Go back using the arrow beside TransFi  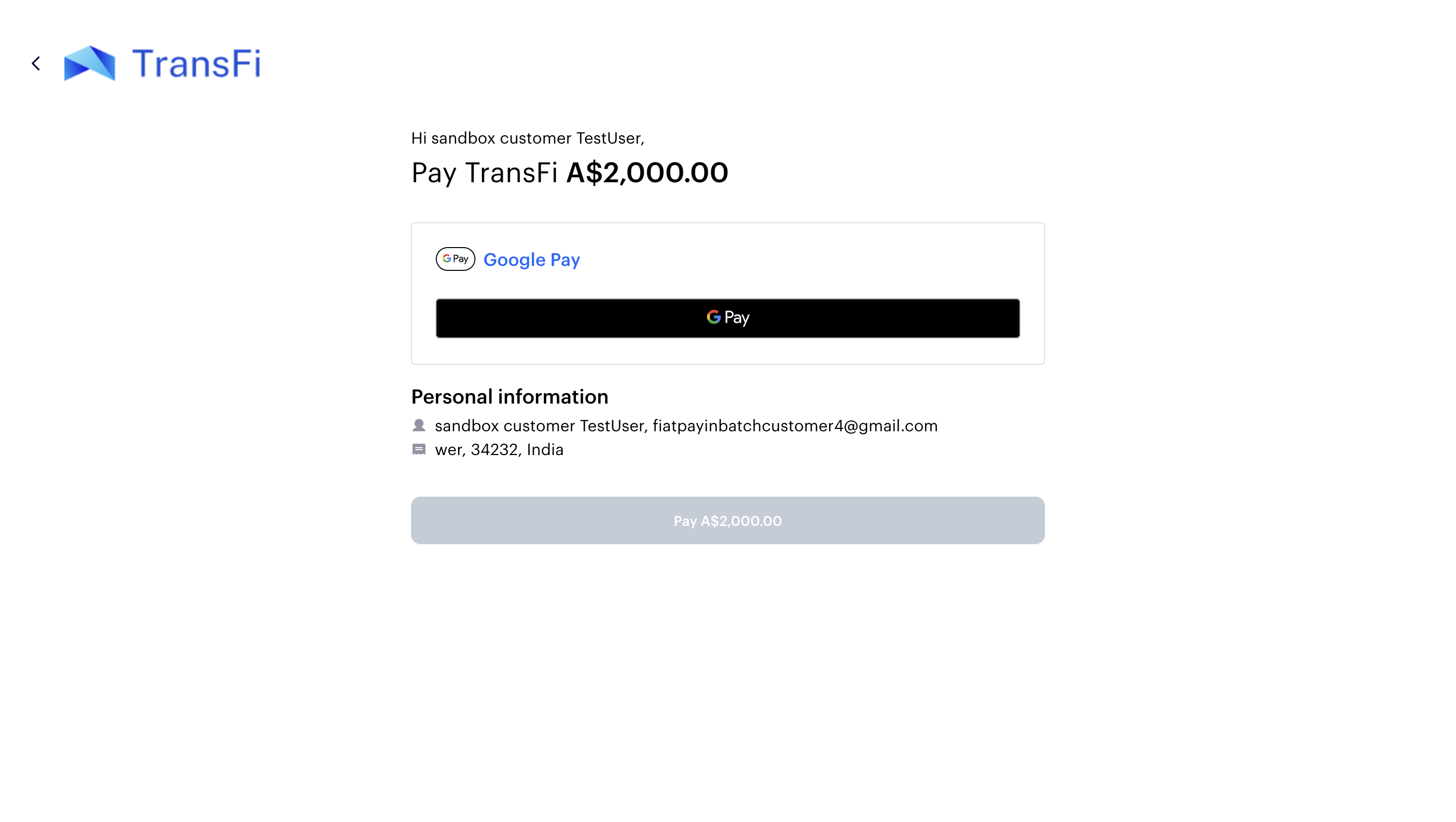click(x=36, y=63)
